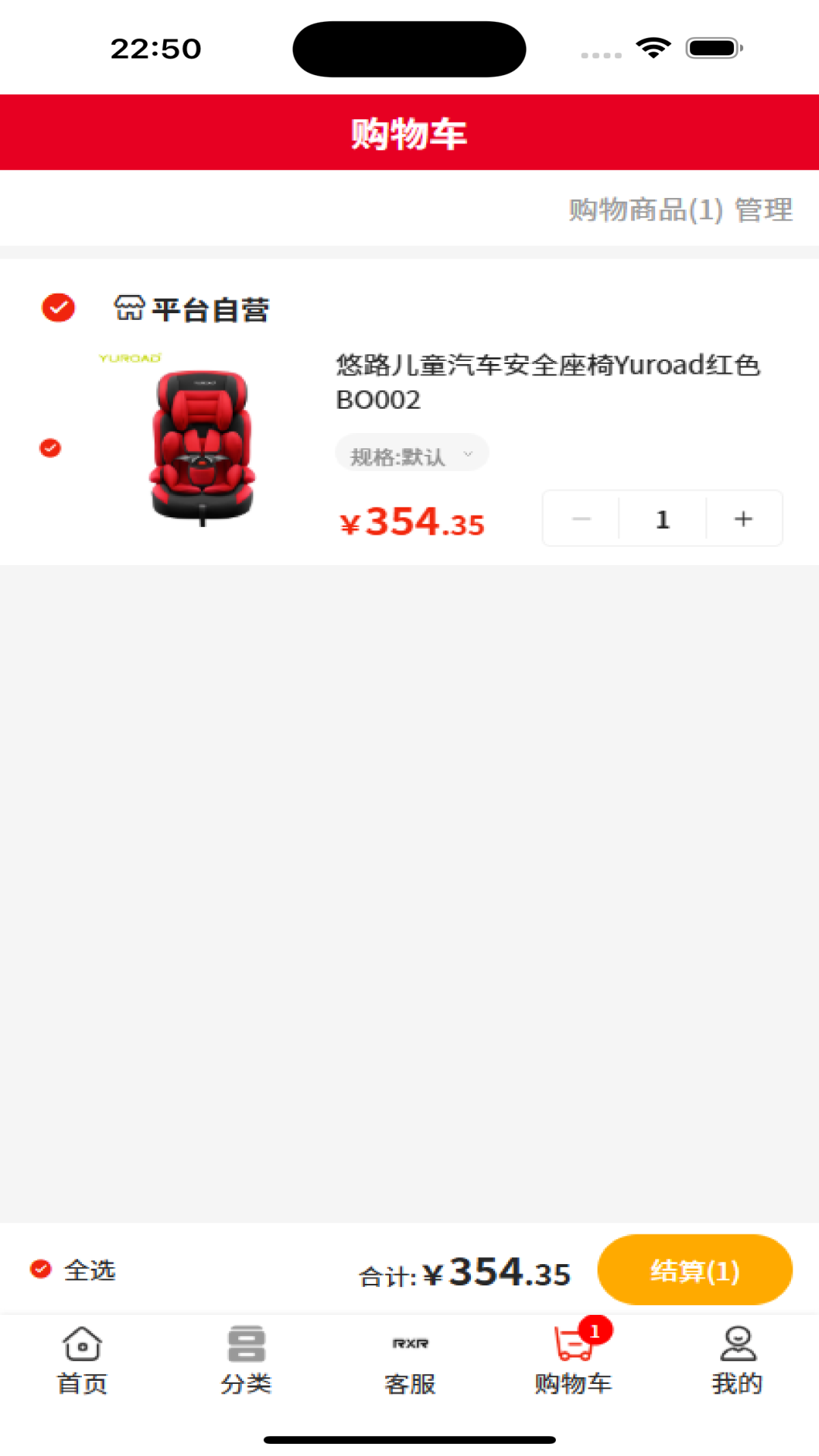Increase item quantity with the plus icon
This screenshot has height=1456, width=819.
742,518
